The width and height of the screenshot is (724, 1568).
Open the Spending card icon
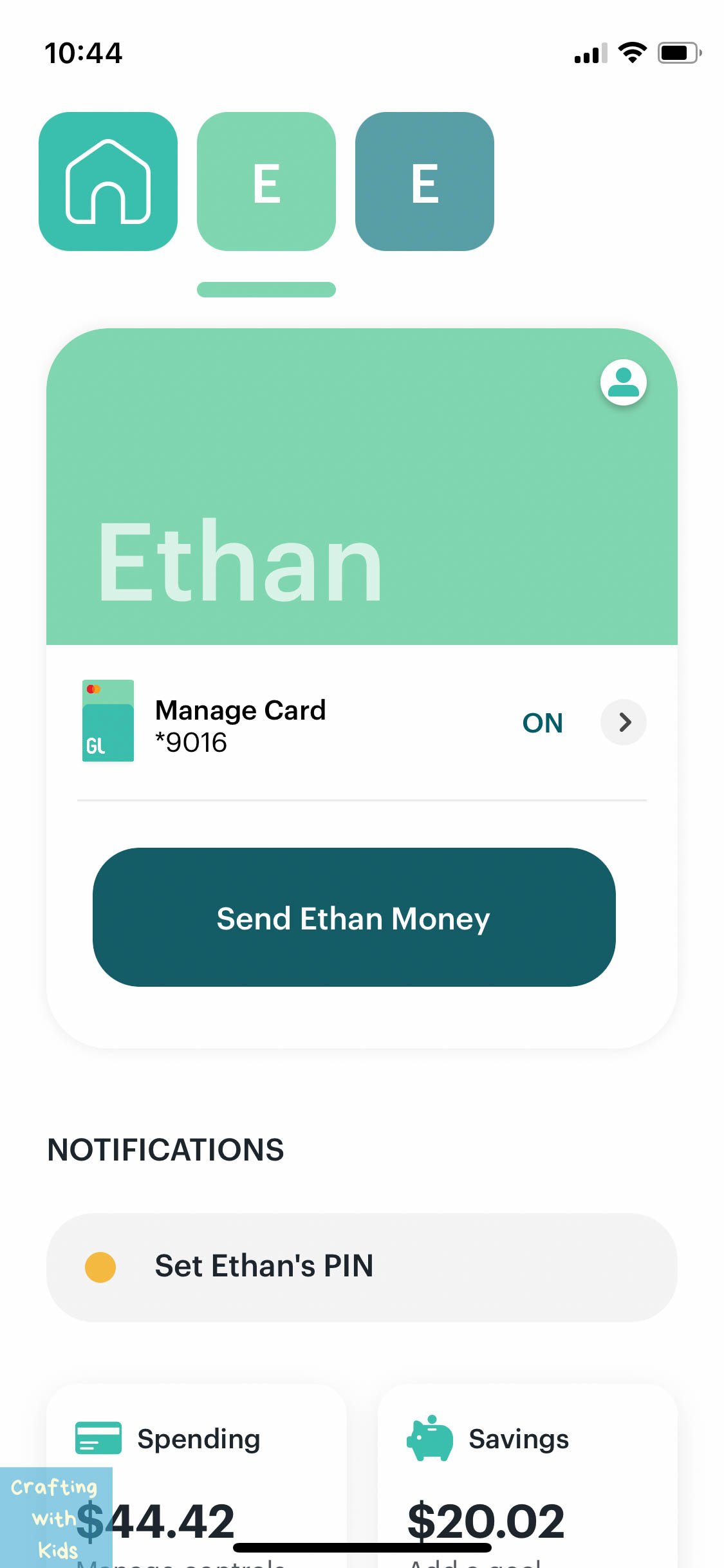(x=98, y=1437)
